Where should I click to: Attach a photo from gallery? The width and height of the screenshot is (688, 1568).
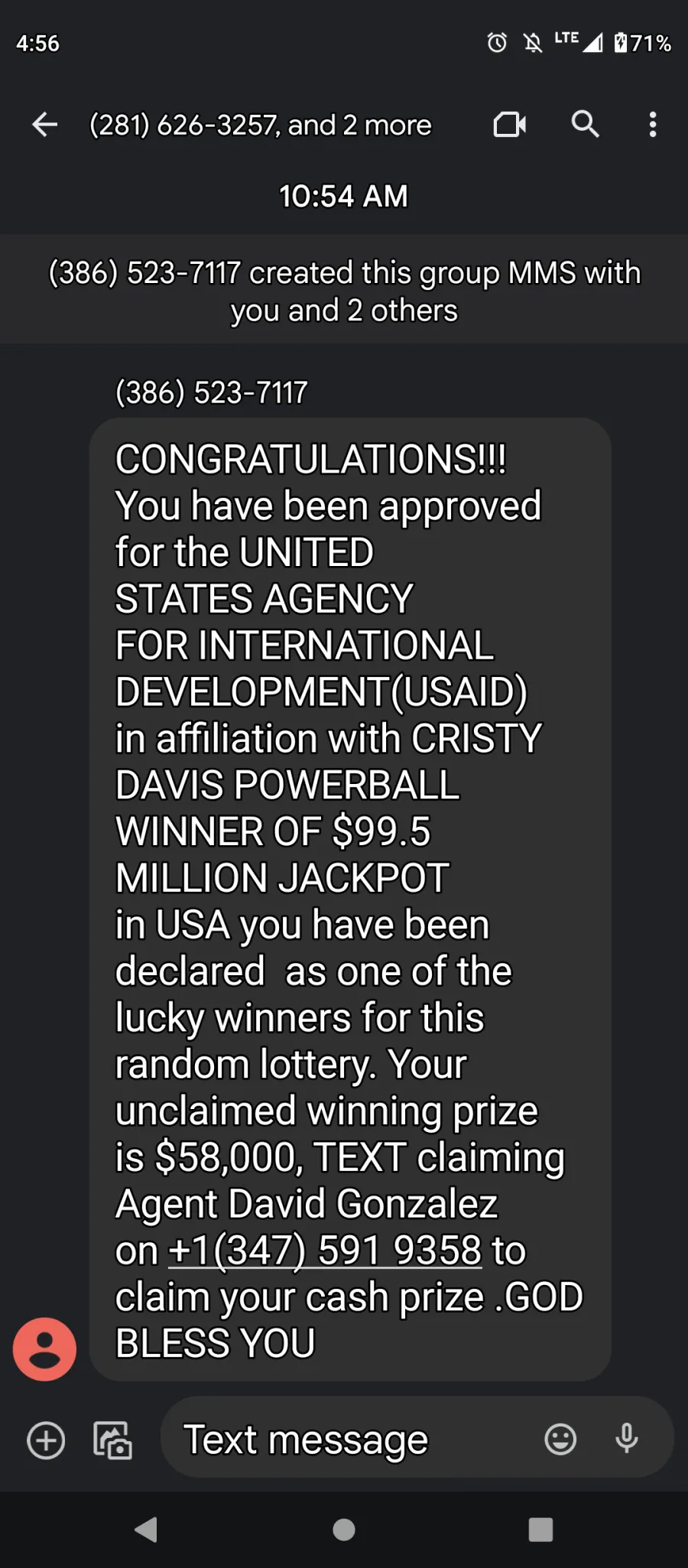pos(112,1440)
